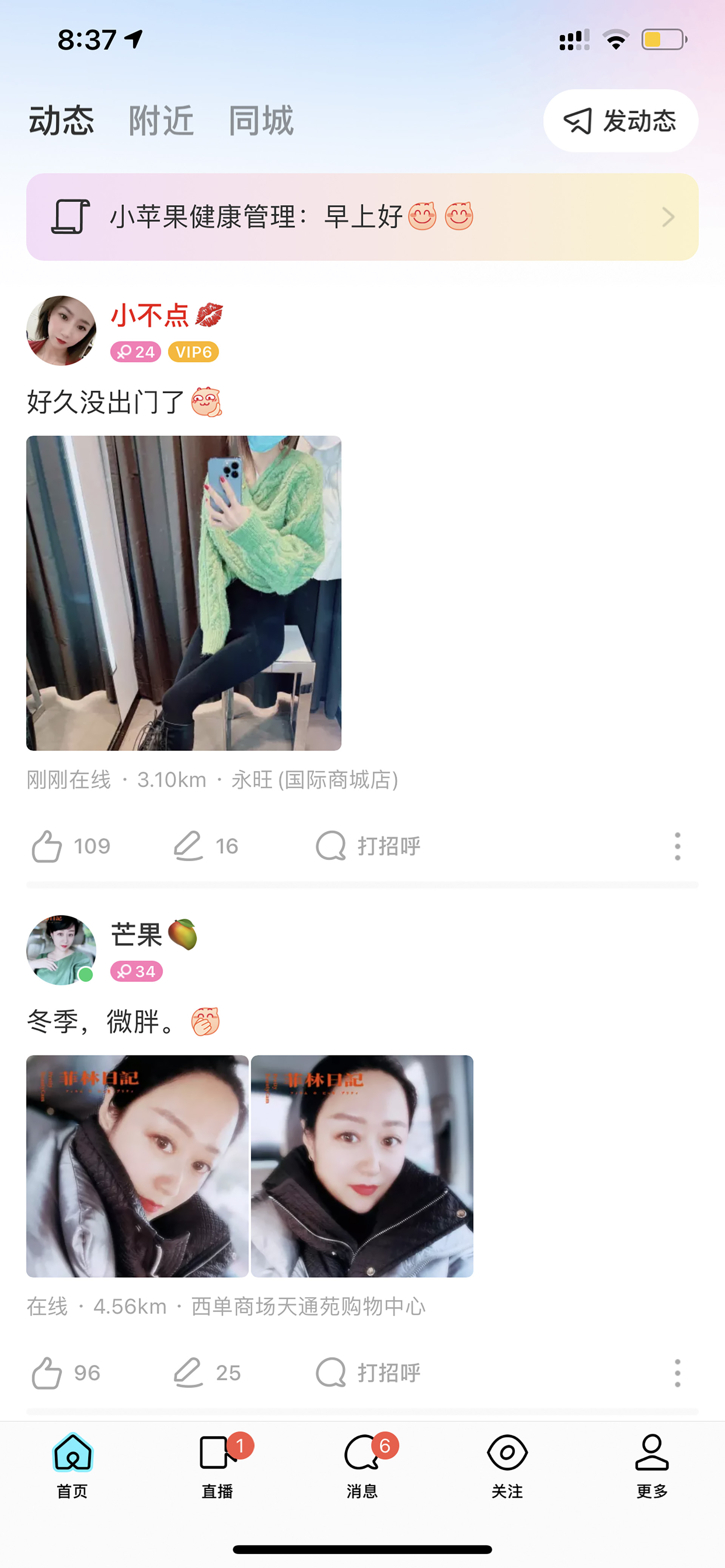Like 芒果's post with 96 likes
Image resolution: width=725 pixels, height=1568 pixels.
pos(66,1373)
